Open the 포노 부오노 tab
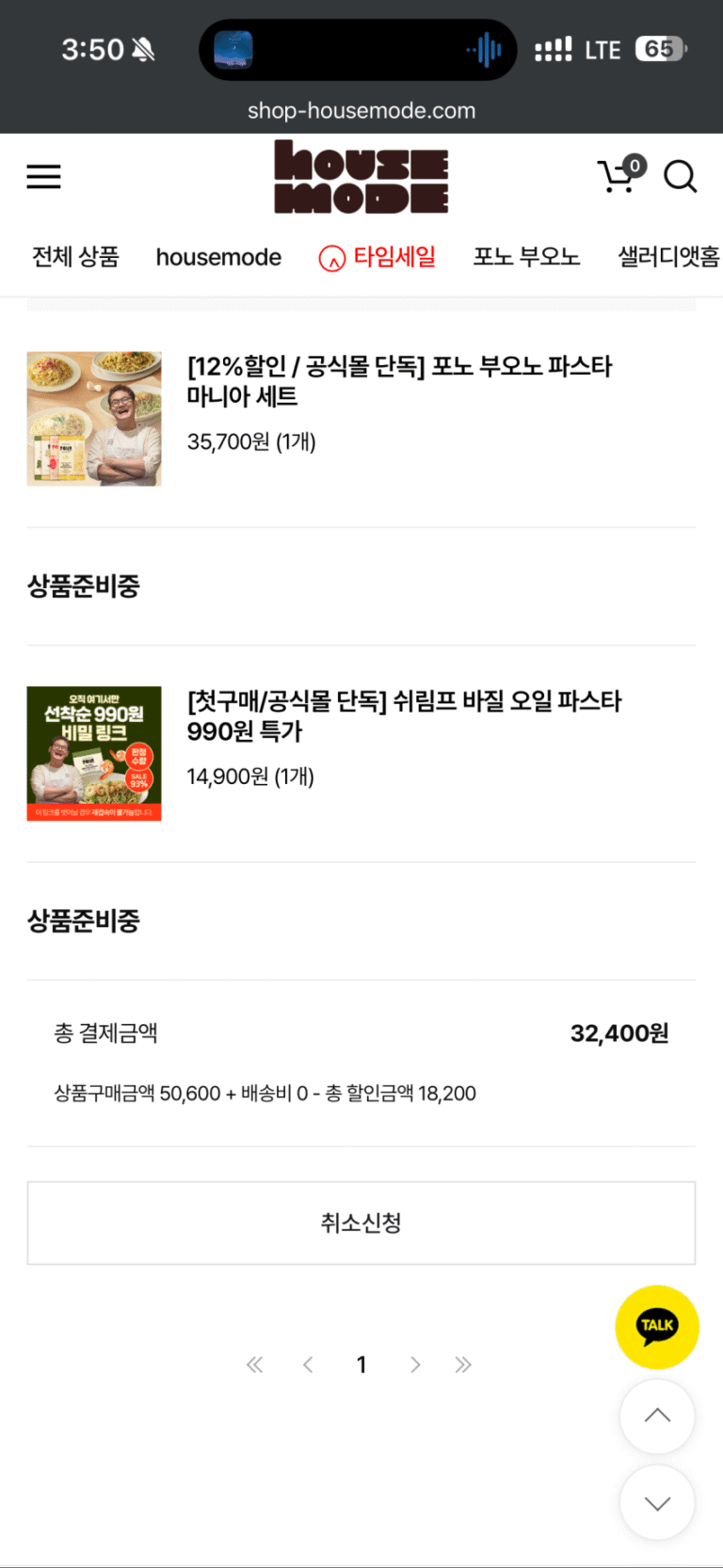 (526, 257)
